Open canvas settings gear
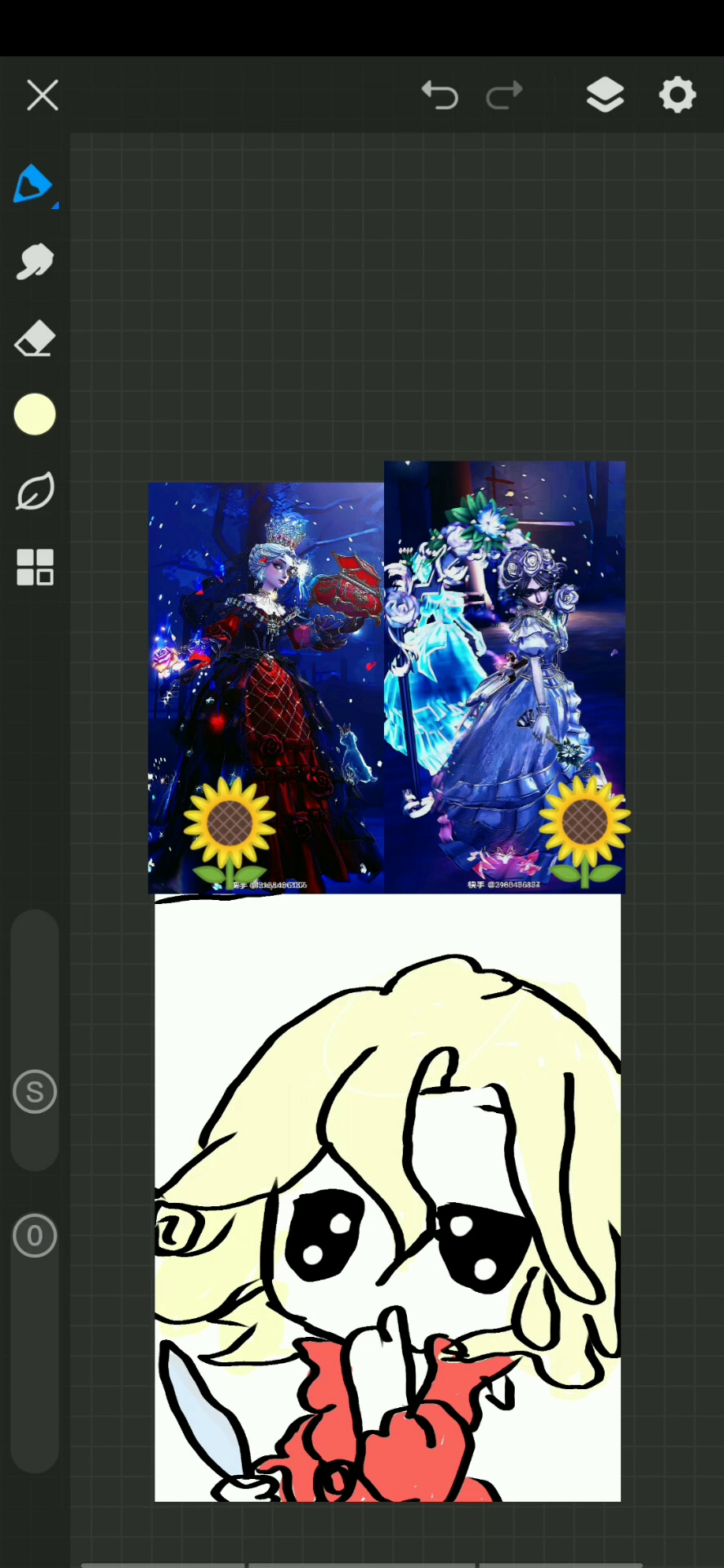Viewport: 724px width, 1568px height. point(677,95)
